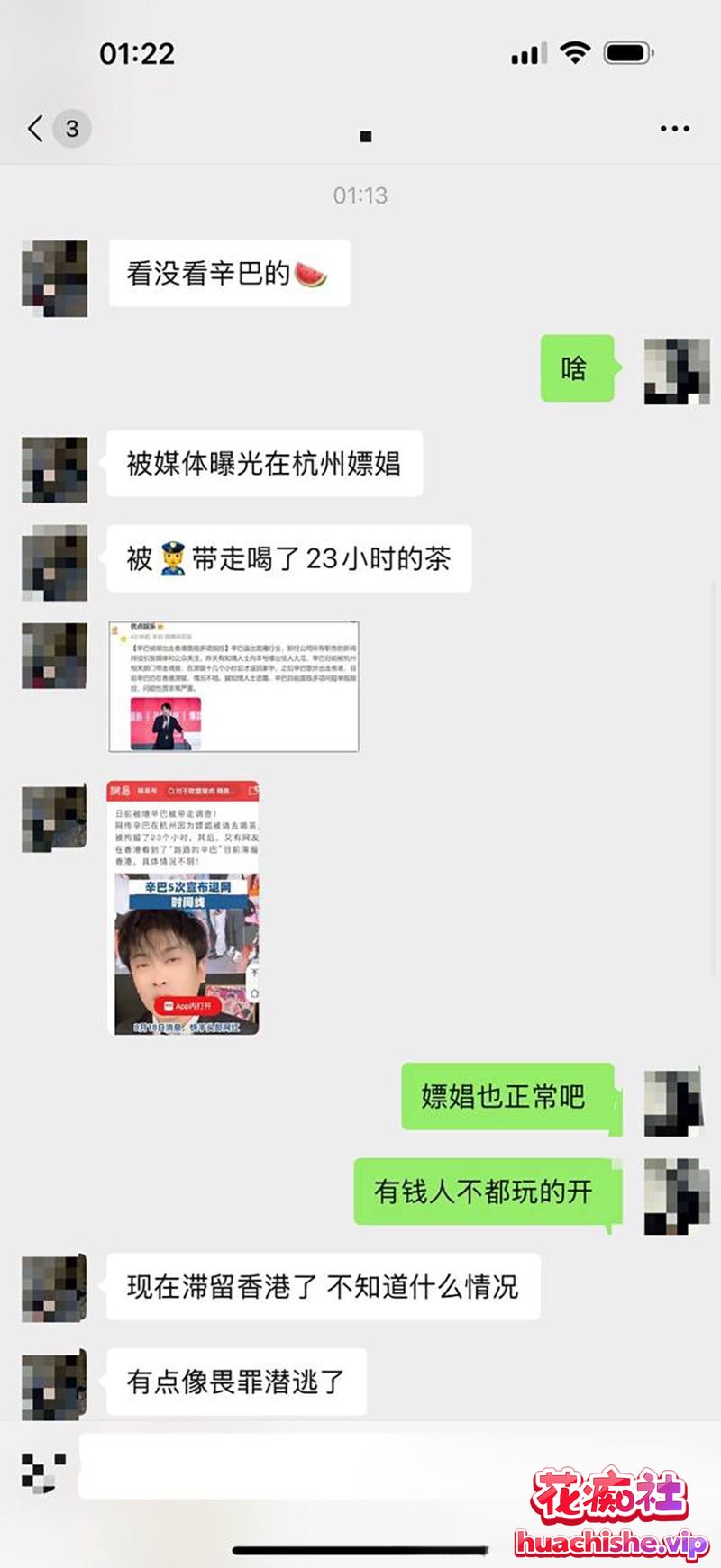Open own avatar next to 啥 message

click(677, 371)
